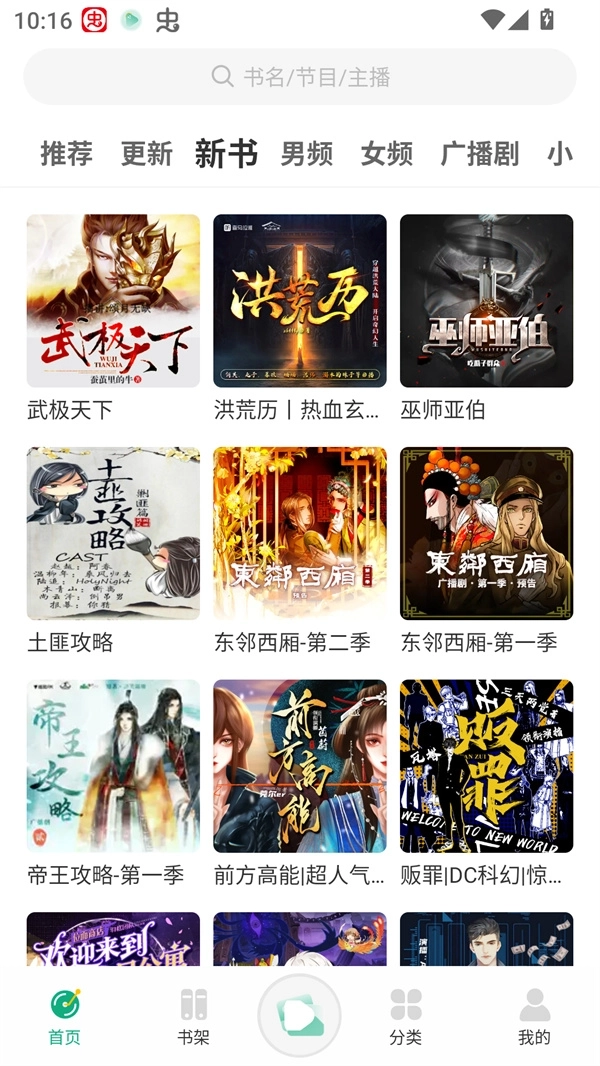View the book 巫师亚伯

(x=486, y=301)
